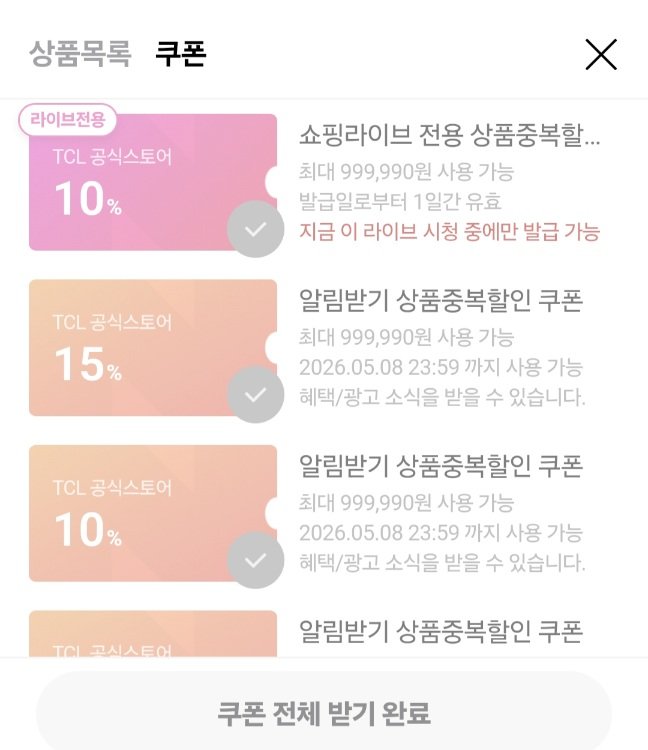
Task: Switch to the 상품목록 tab
Action: pyautogui.click(x=80, y=54)
